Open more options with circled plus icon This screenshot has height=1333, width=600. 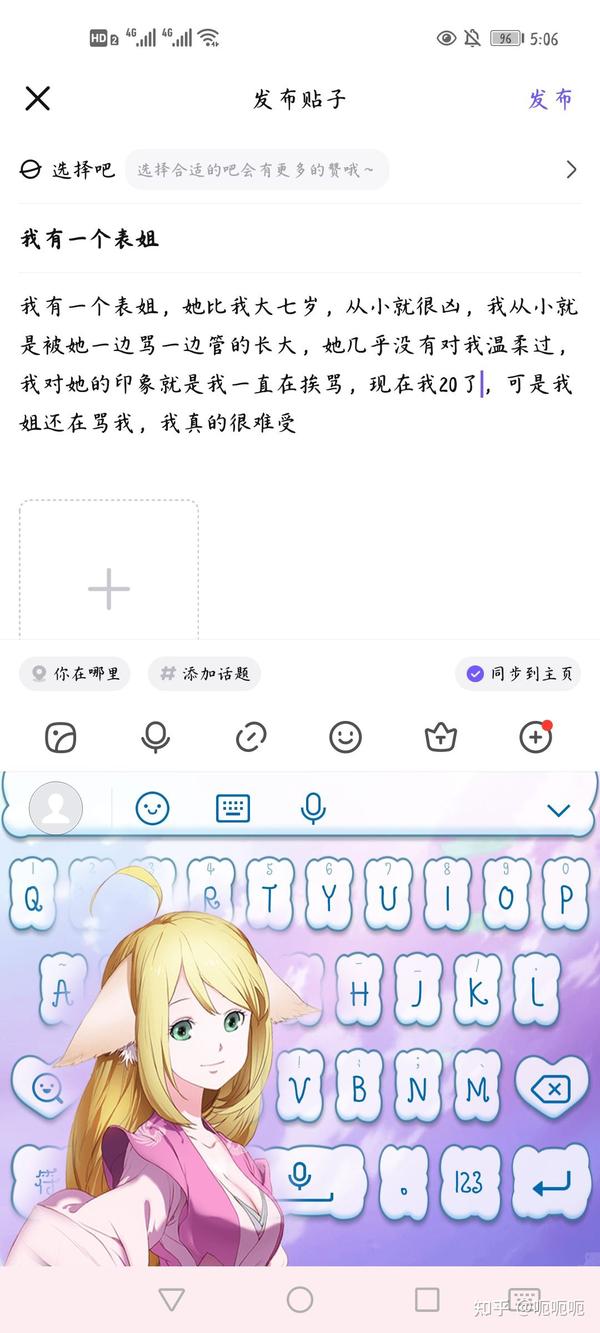pos(536,738)
